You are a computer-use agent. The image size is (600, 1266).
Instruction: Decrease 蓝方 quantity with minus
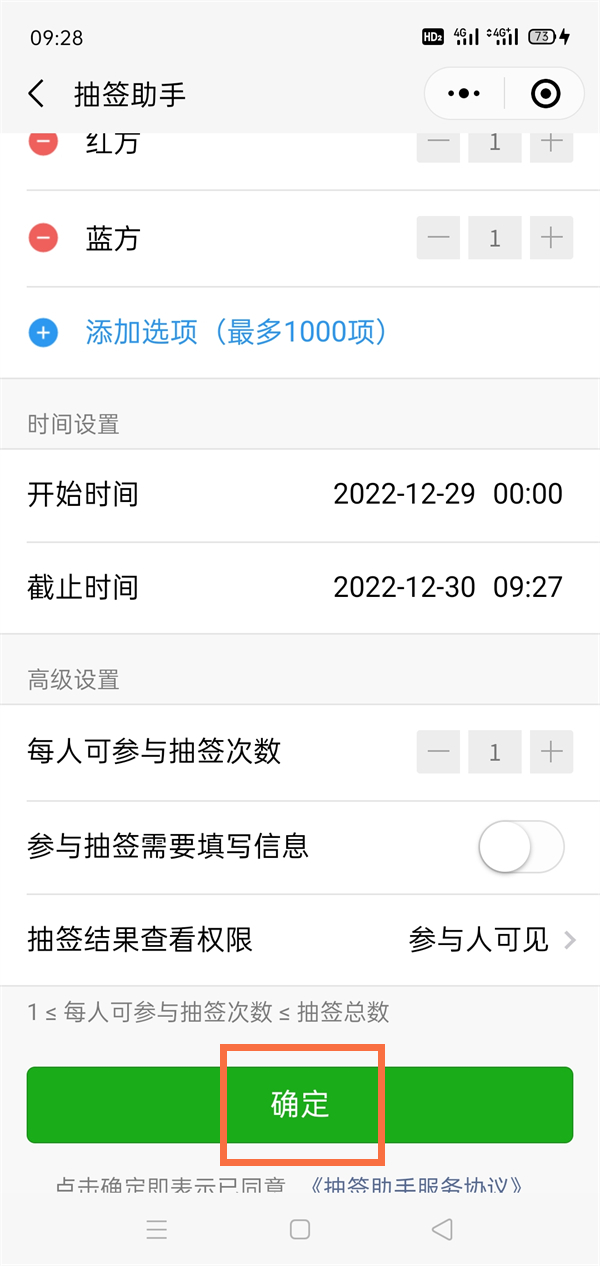[x=438, y=238]
